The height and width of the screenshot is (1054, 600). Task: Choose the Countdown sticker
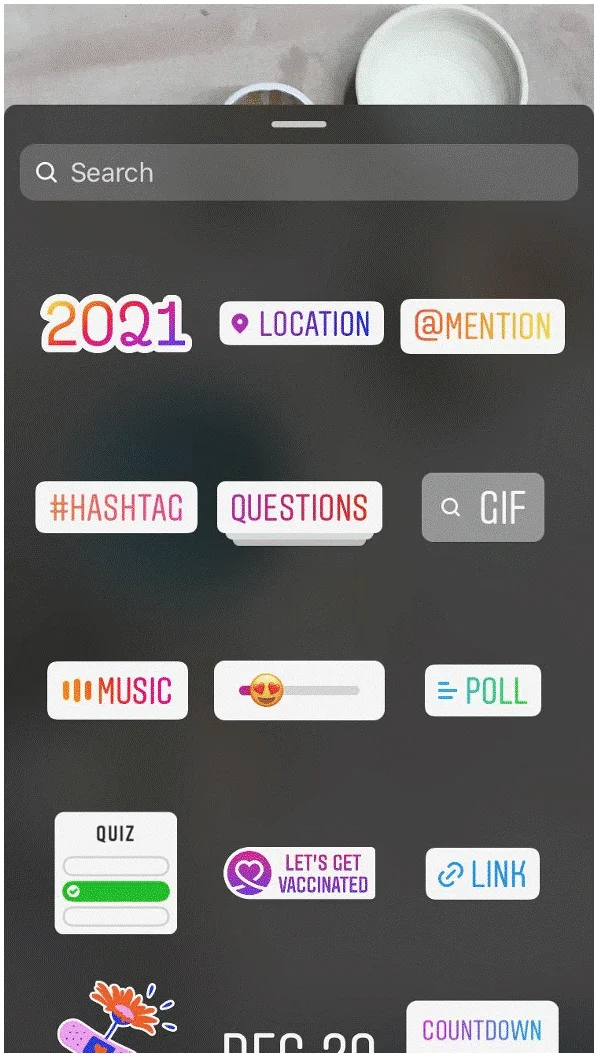[482, 1028]
